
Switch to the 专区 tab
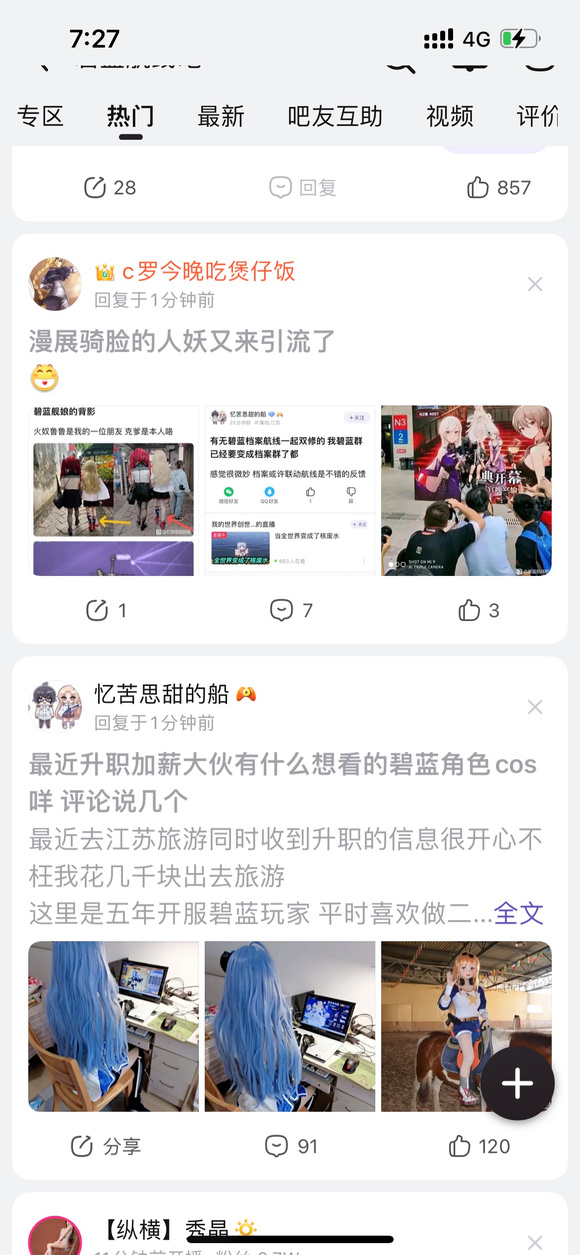pos(41,116)
